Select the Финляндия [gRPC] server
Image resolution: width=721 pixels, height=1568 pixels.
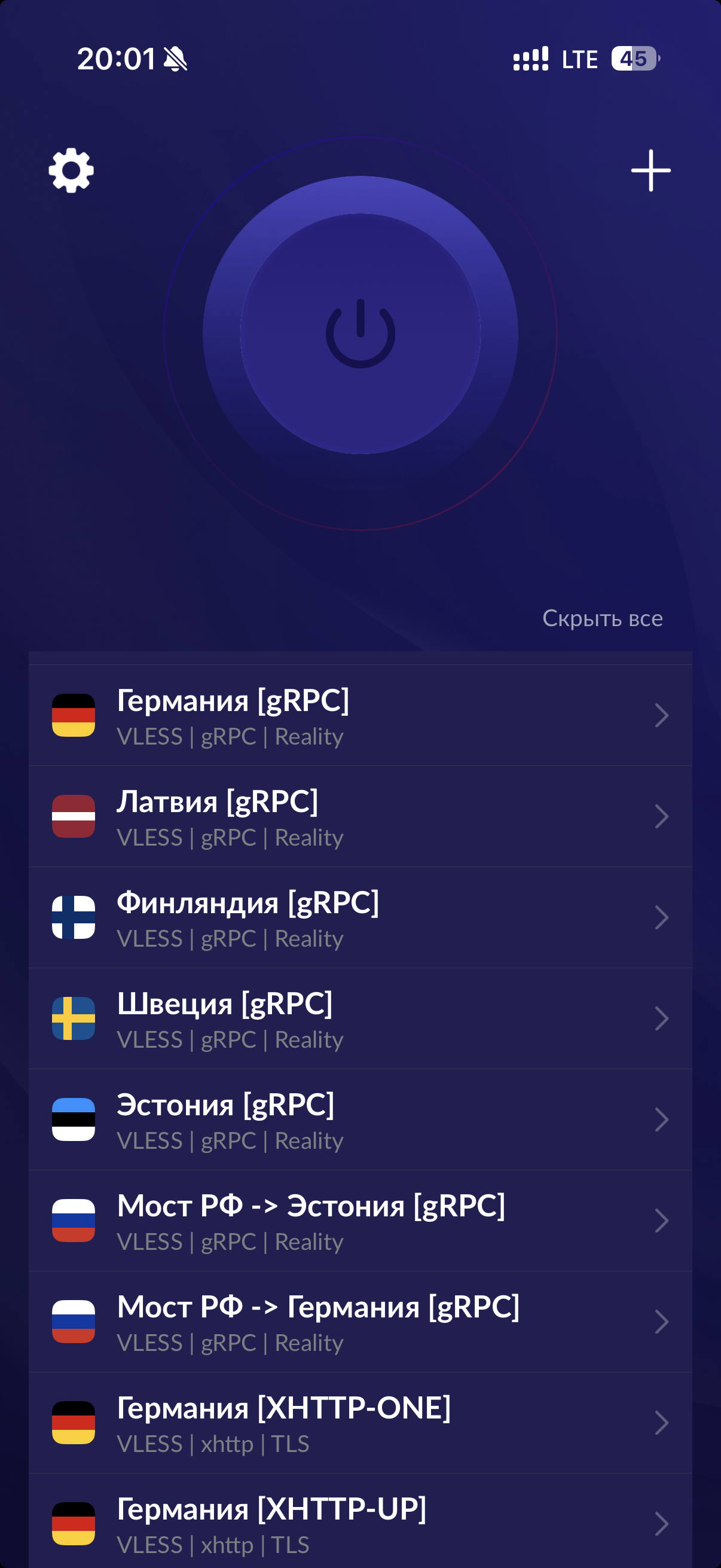[x=360, y=918]
